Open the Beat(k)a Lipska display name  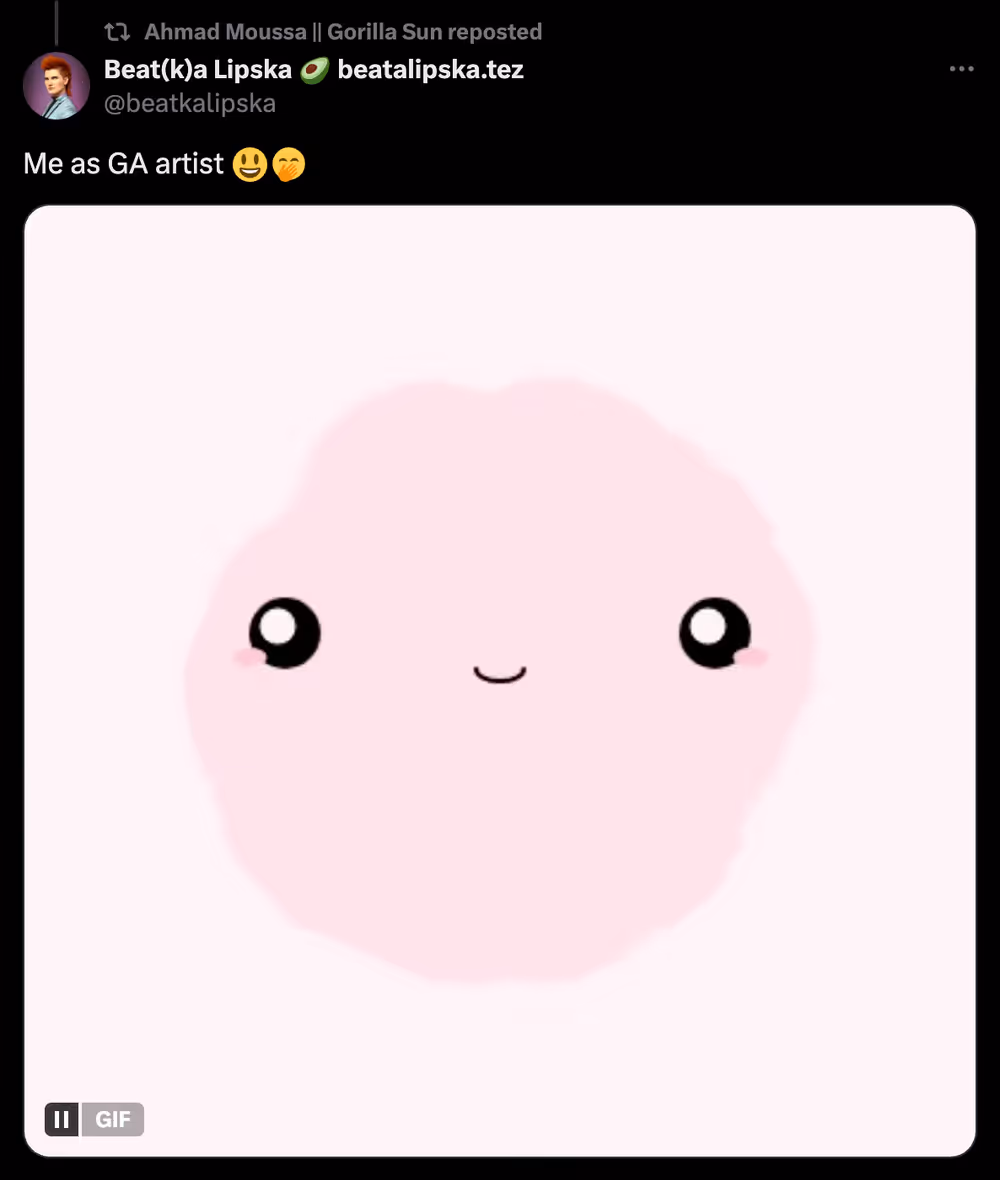point(198,70)
